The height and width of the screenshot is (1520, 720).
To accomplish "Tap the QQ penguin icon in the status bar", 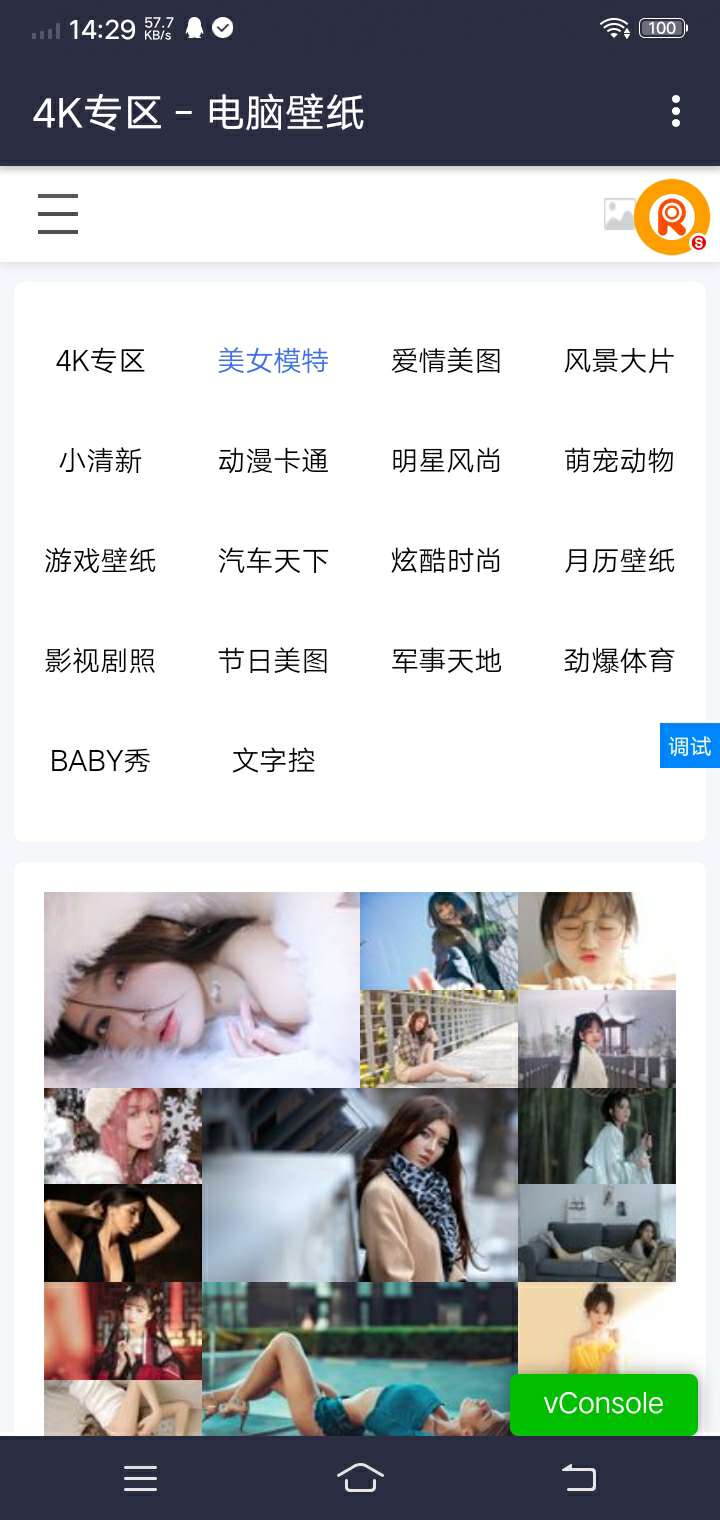I will coord(195,28).
